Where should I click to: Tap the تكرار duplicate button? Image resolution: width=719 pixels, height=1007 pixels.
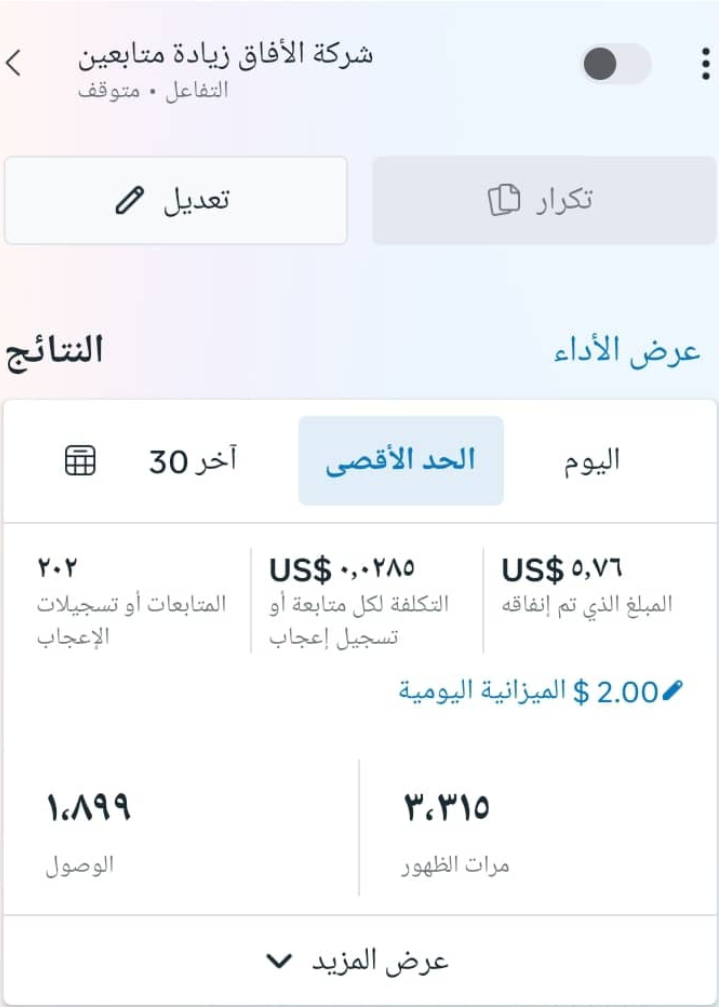click(544, 200)
